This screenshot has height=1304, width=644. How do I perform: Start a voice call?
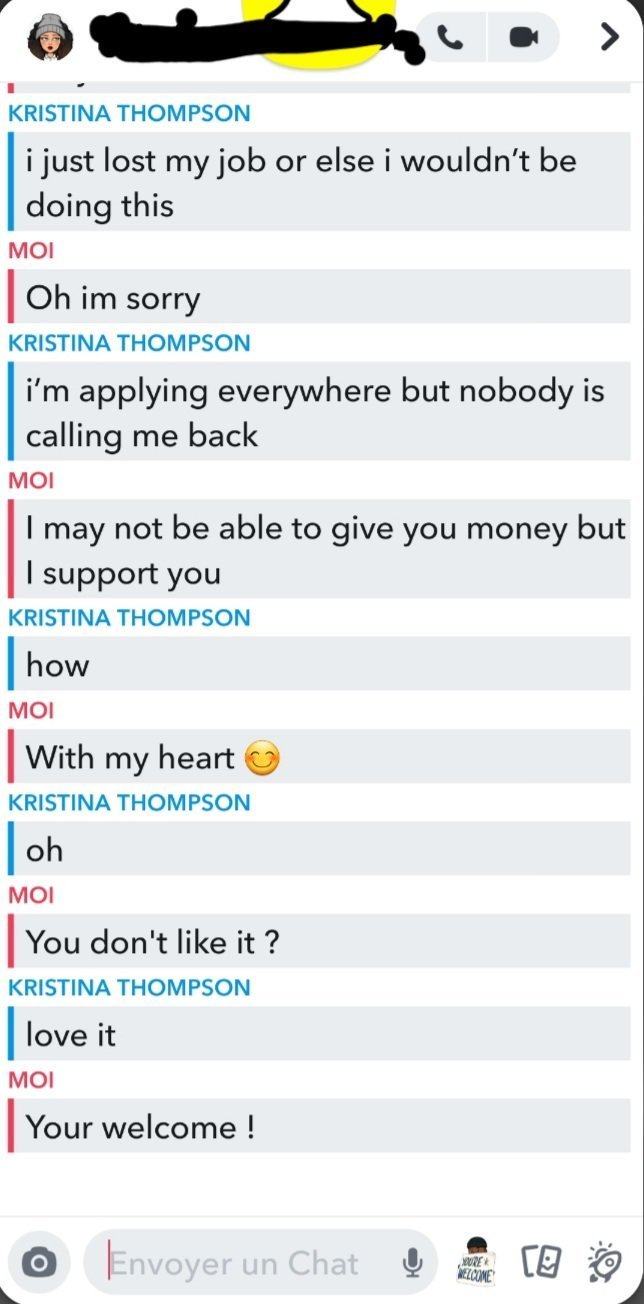tap(451, 37)
